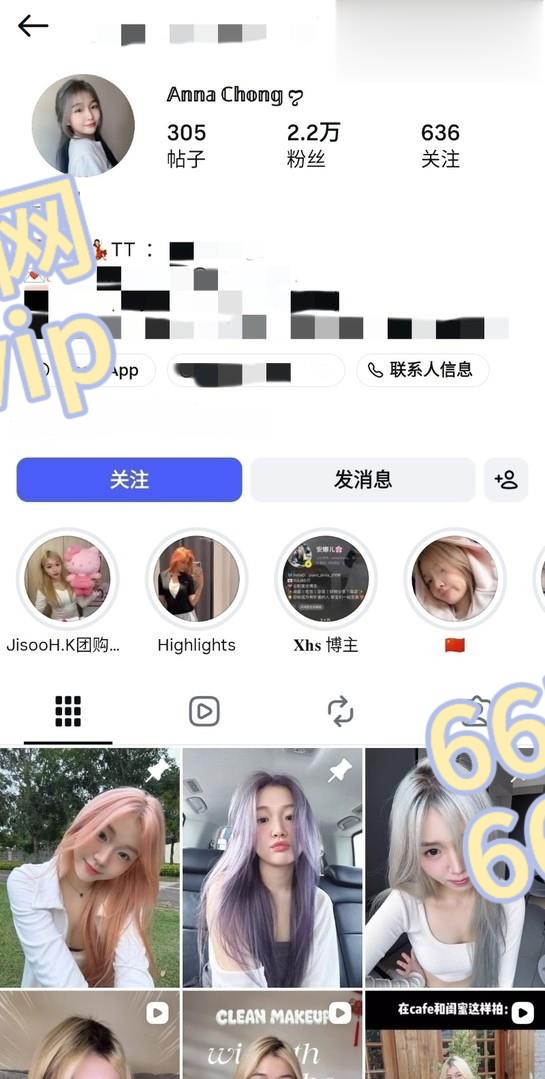View the 2.2万 粉丝 followers list
This screenshot has height=1079, width=545.
[313, 145]
